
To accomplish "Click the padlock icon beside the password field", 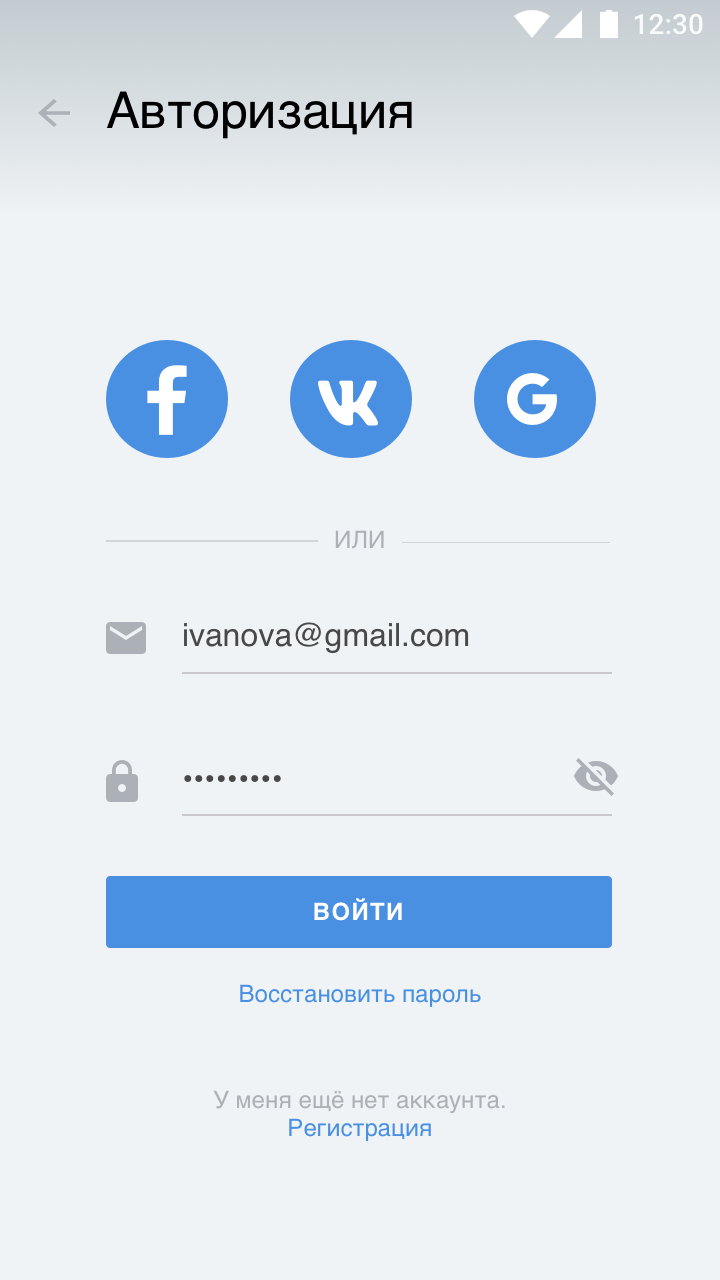I will (x=122, y=780).
